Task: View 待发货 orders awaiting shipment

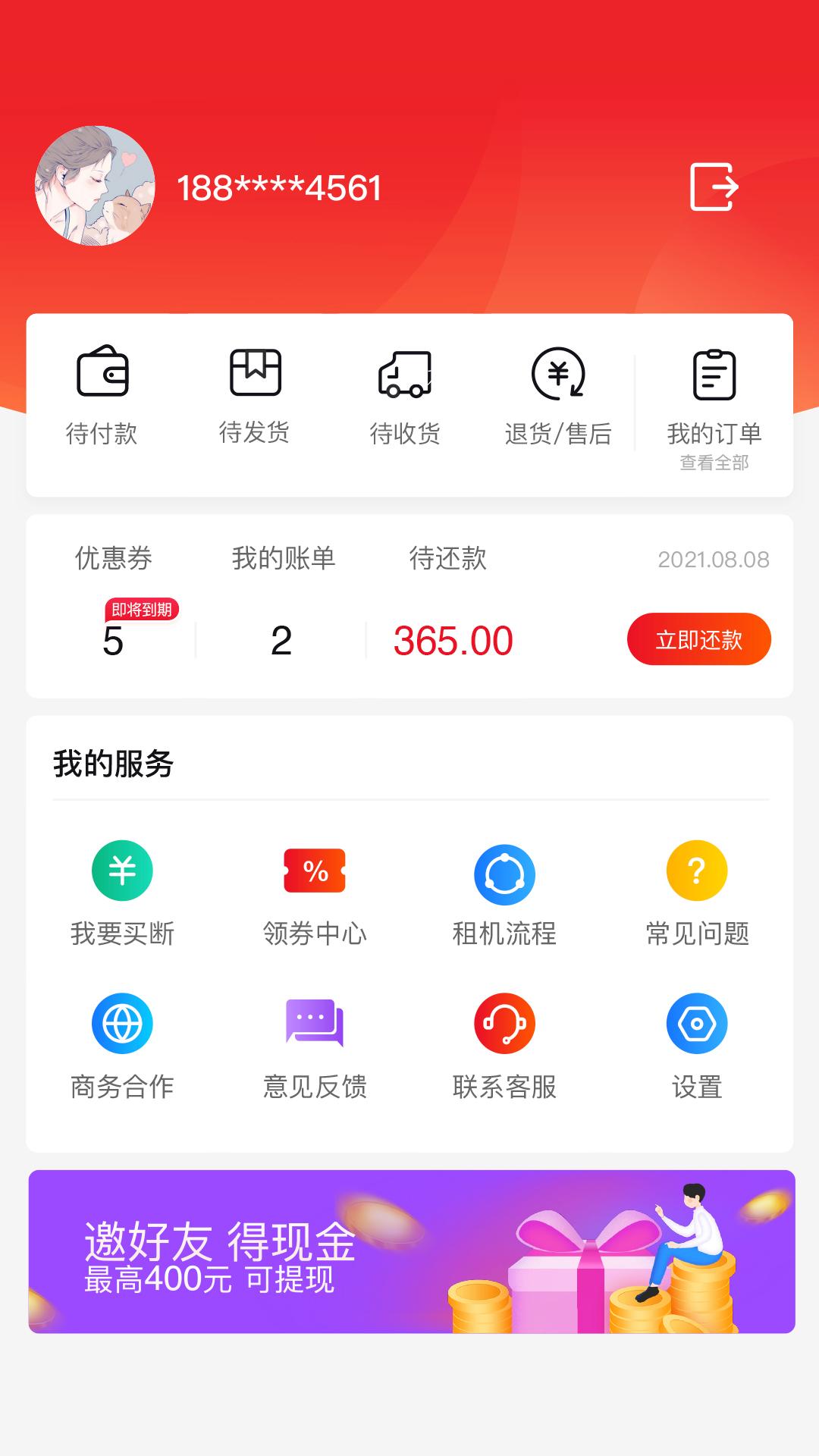Action: (x=255, y=395)
